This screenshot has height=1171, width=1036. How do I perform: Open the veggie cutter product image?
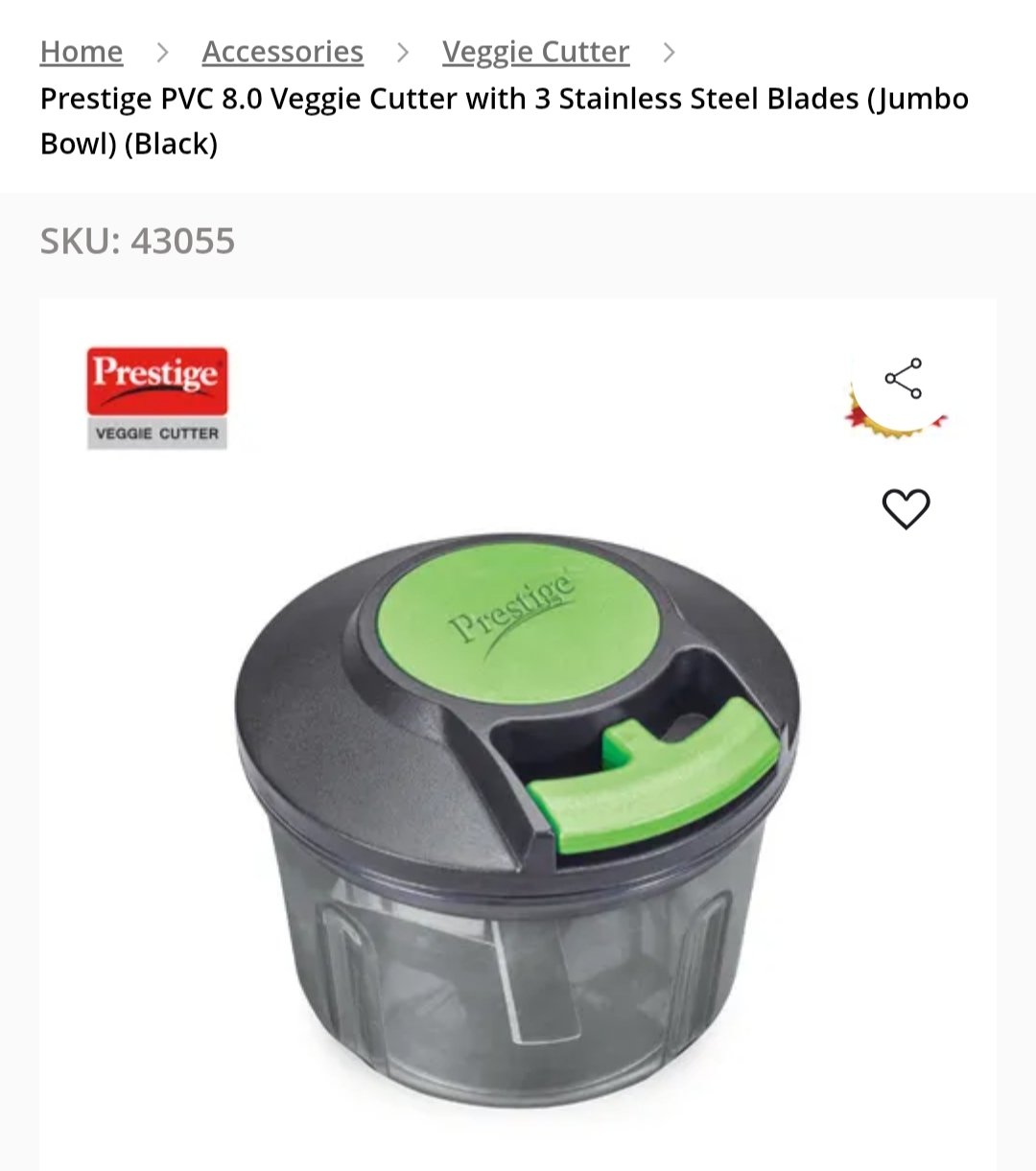(x=517, y=815)
